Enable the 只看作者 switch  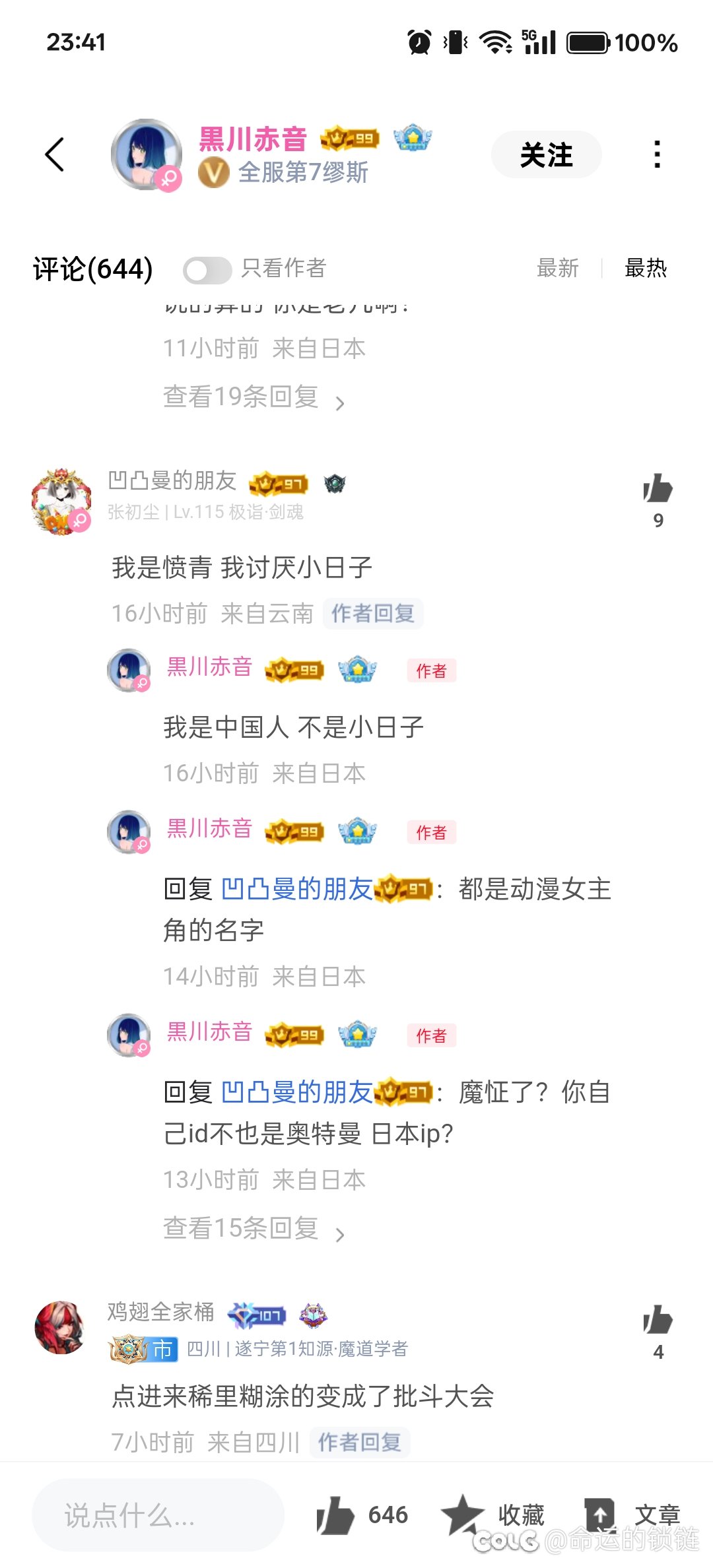pyautogui.click(x=207, y=269)
